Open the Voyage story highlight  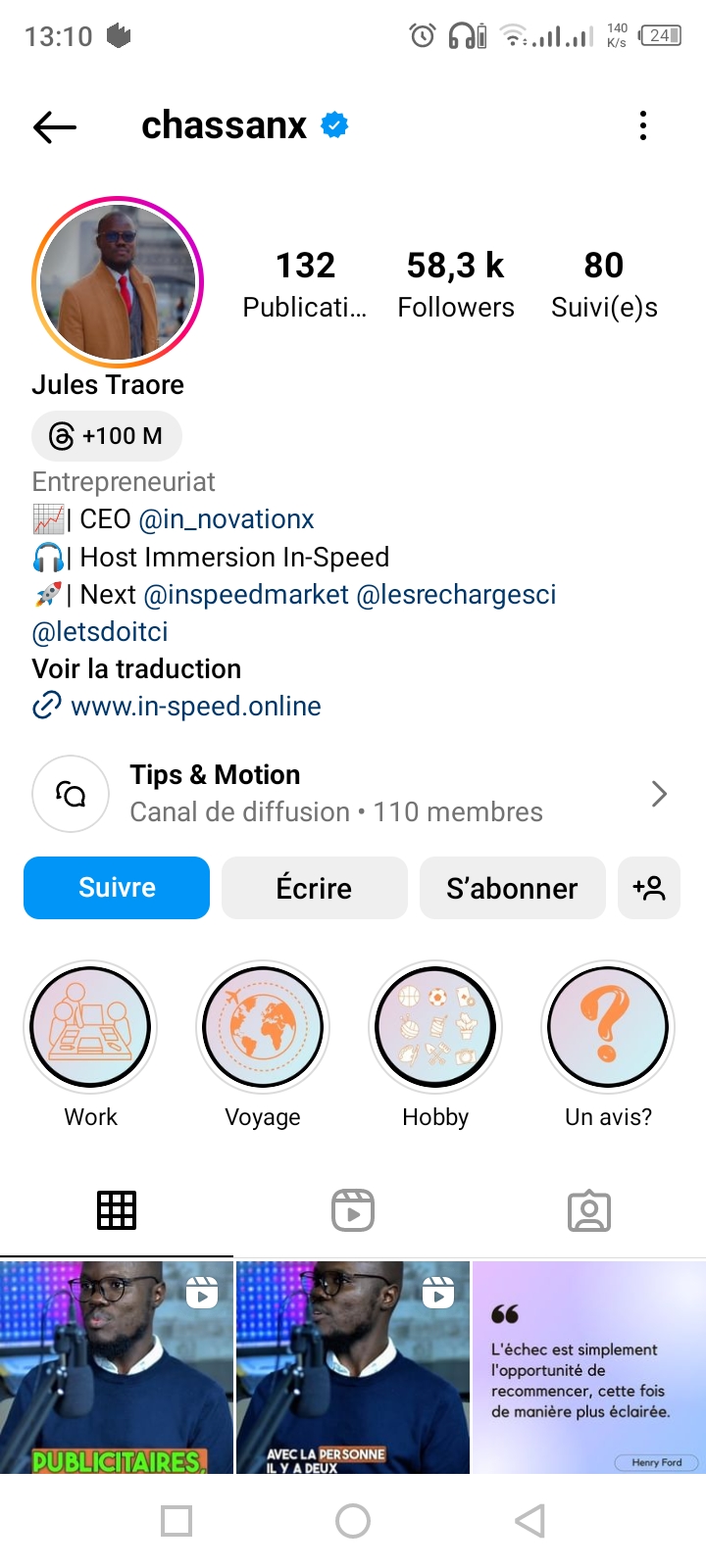263,1028
